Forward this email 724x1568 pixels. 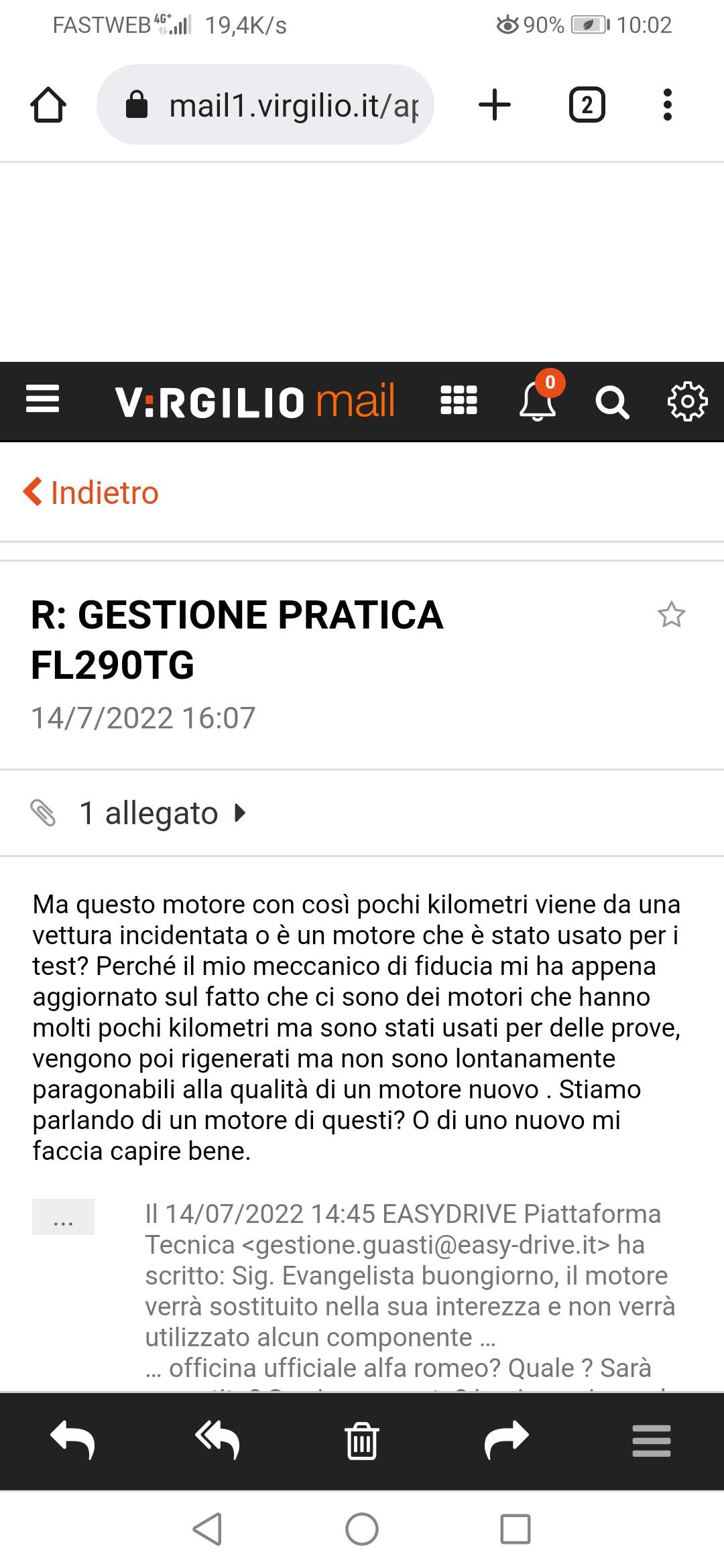pyautogui.click(x=507, y=1441)
